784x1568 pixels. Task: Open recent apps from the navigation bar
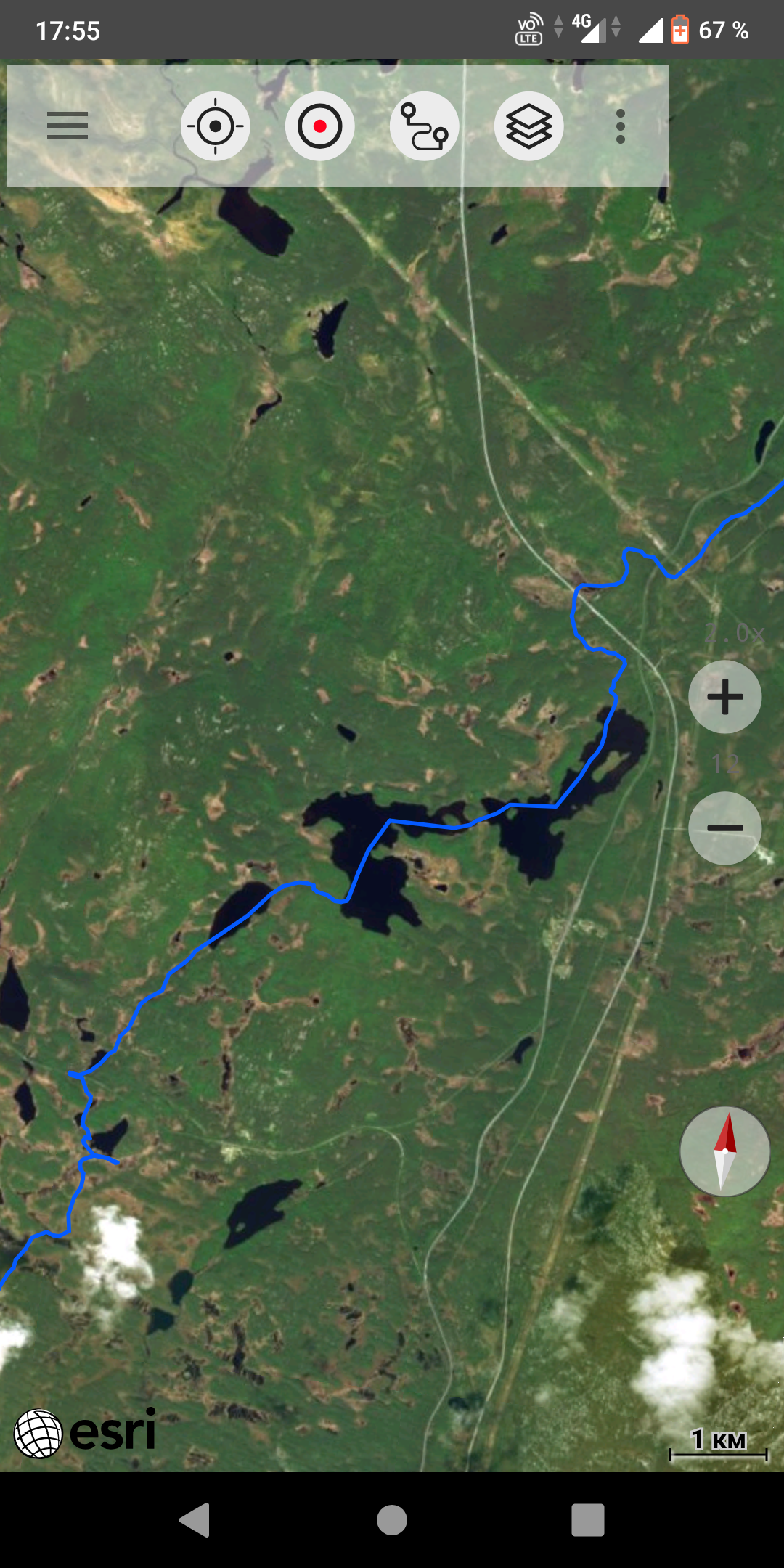588,1520
